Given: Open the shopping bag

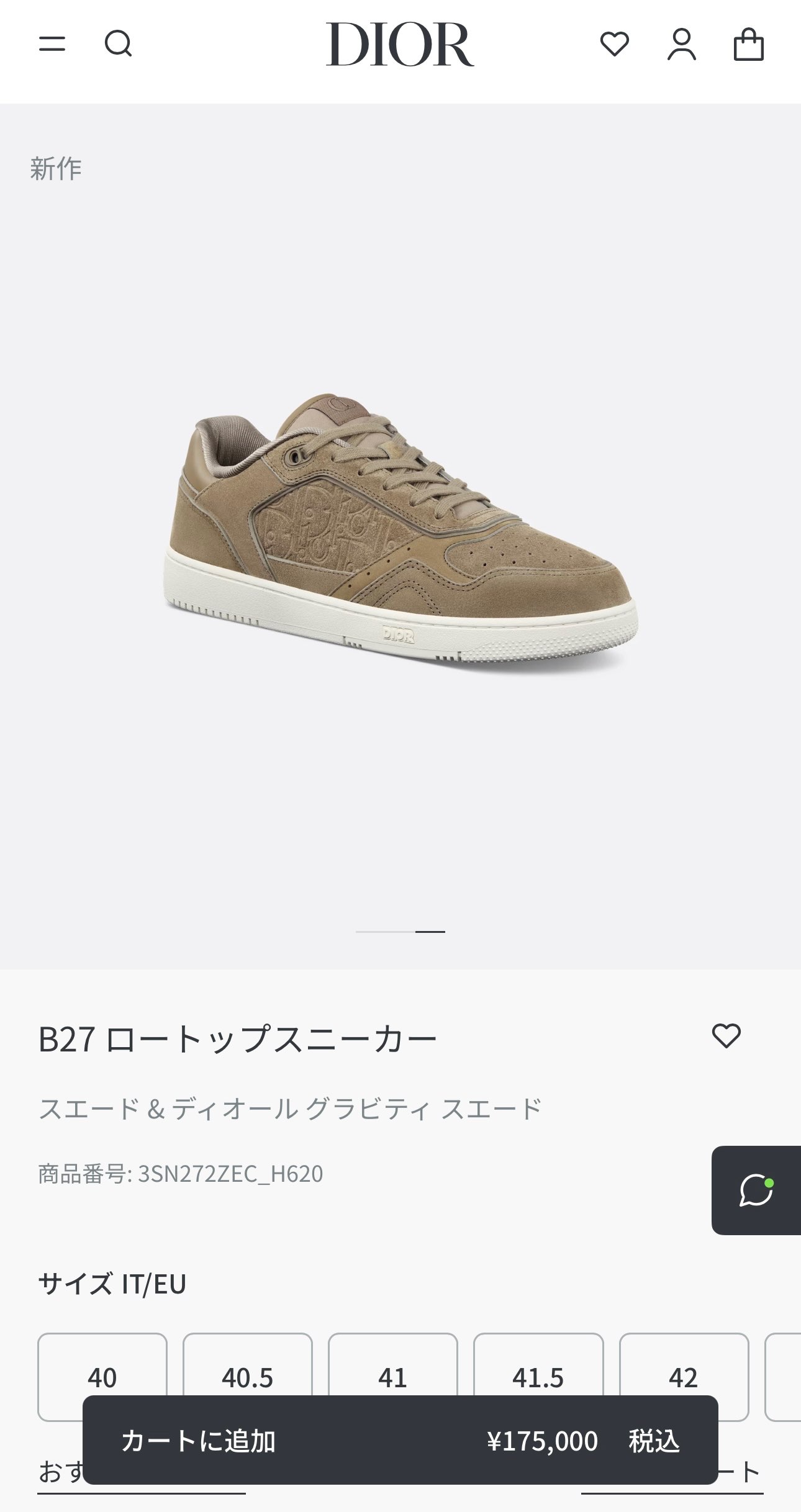Looking at the screenshot, I should (x=748, y=44).
